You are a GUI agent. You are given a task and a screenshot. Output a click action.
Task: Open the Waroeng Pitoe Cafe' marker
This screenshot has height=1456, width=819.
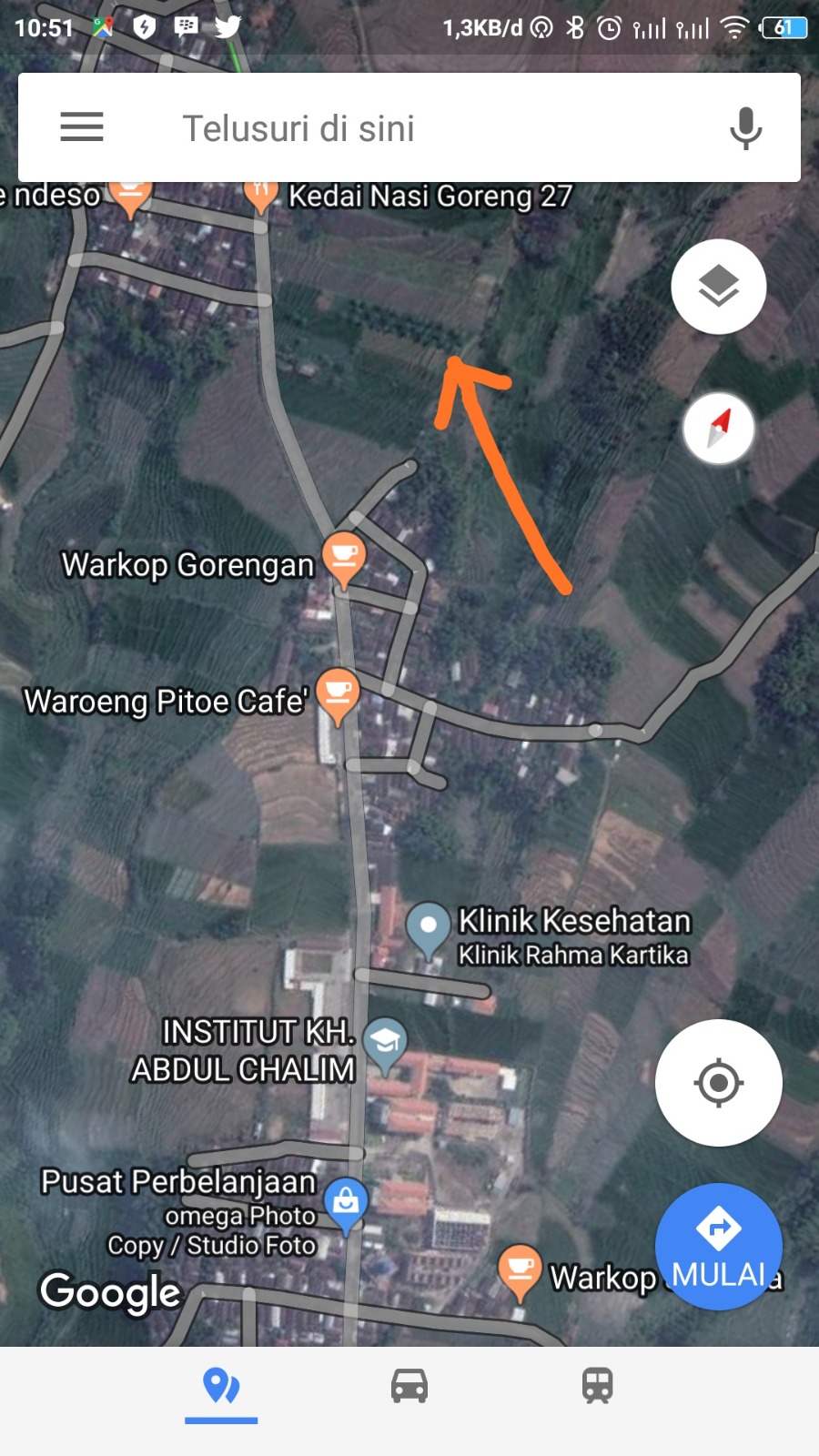[338, 693]
